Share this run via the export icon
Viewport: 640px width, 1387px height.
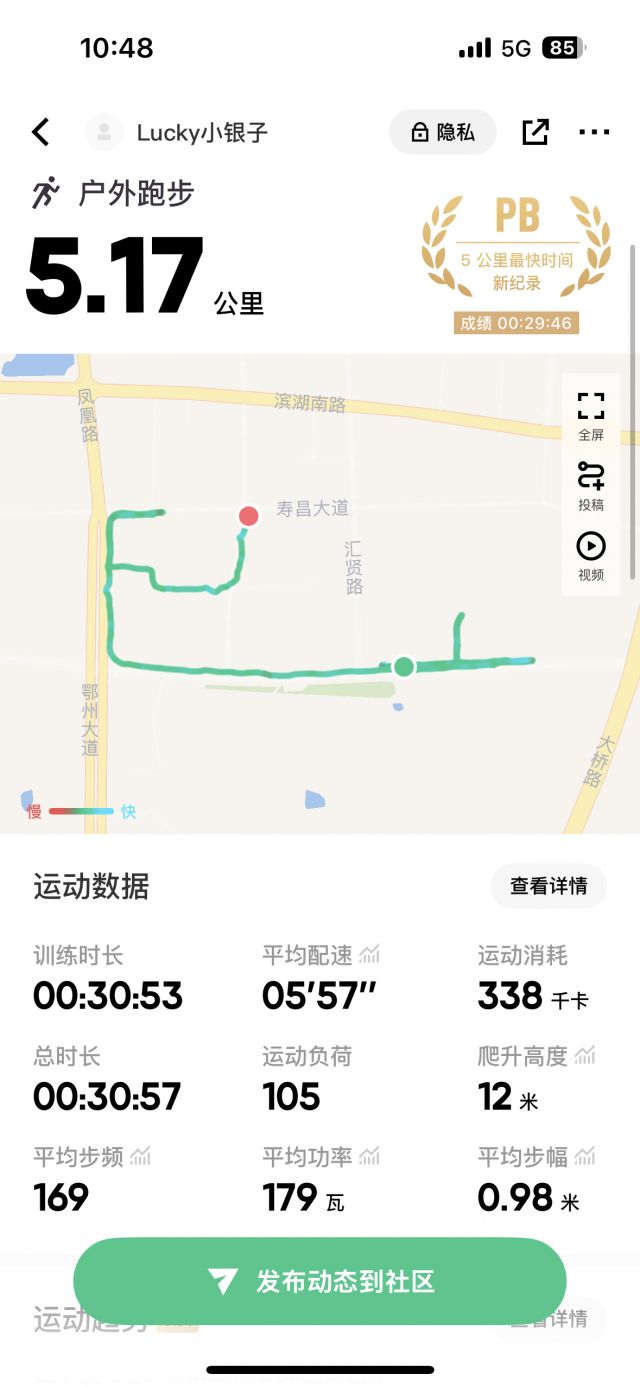(x=535, y=132)
